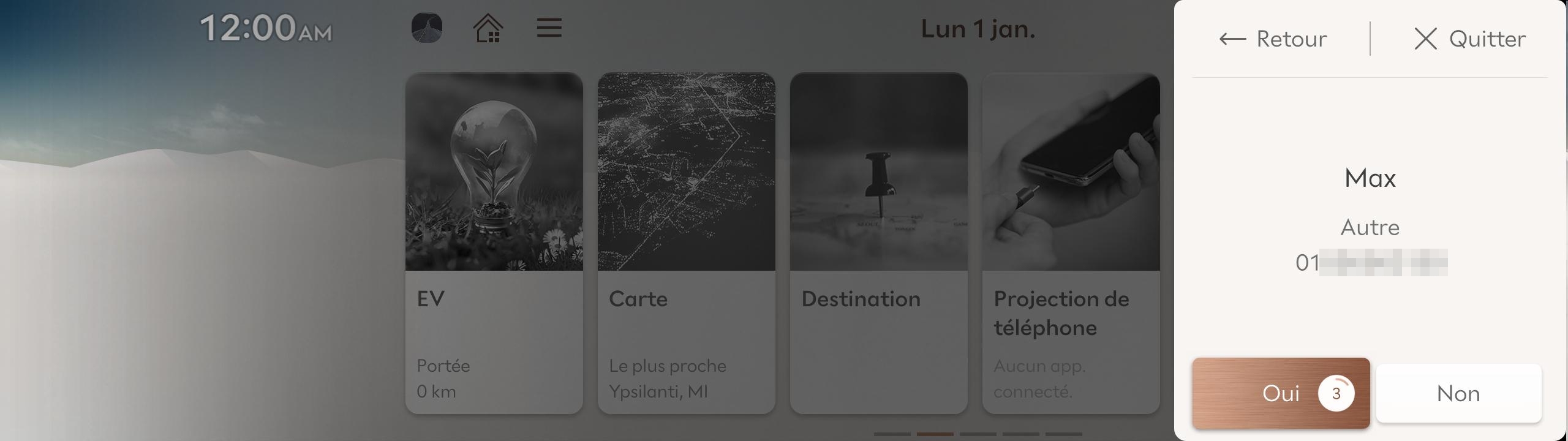Go to the home screen icon
This screenshot has height=441, width=1568.
click(488, 28)
